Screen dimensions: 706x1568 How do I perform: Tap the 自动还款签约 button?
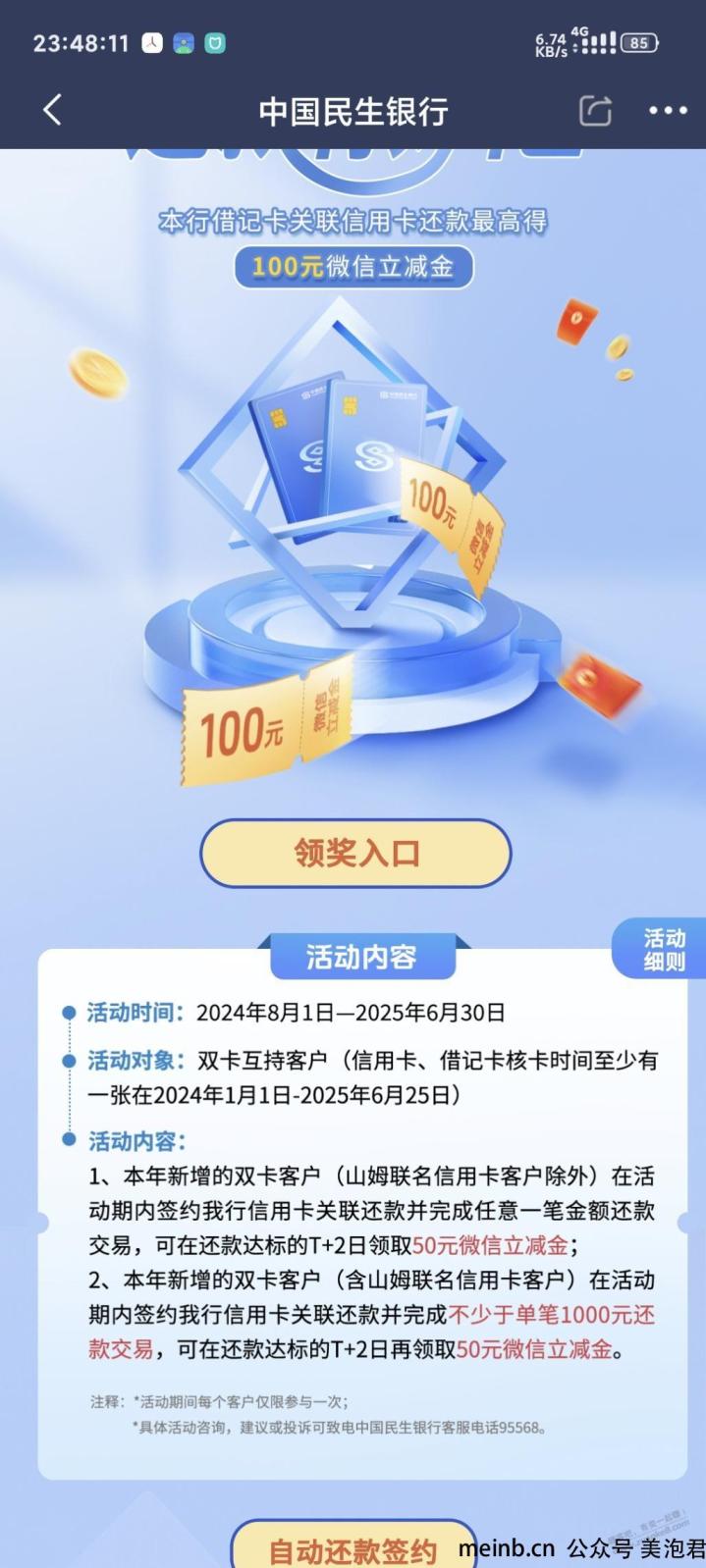(352, 1548)
